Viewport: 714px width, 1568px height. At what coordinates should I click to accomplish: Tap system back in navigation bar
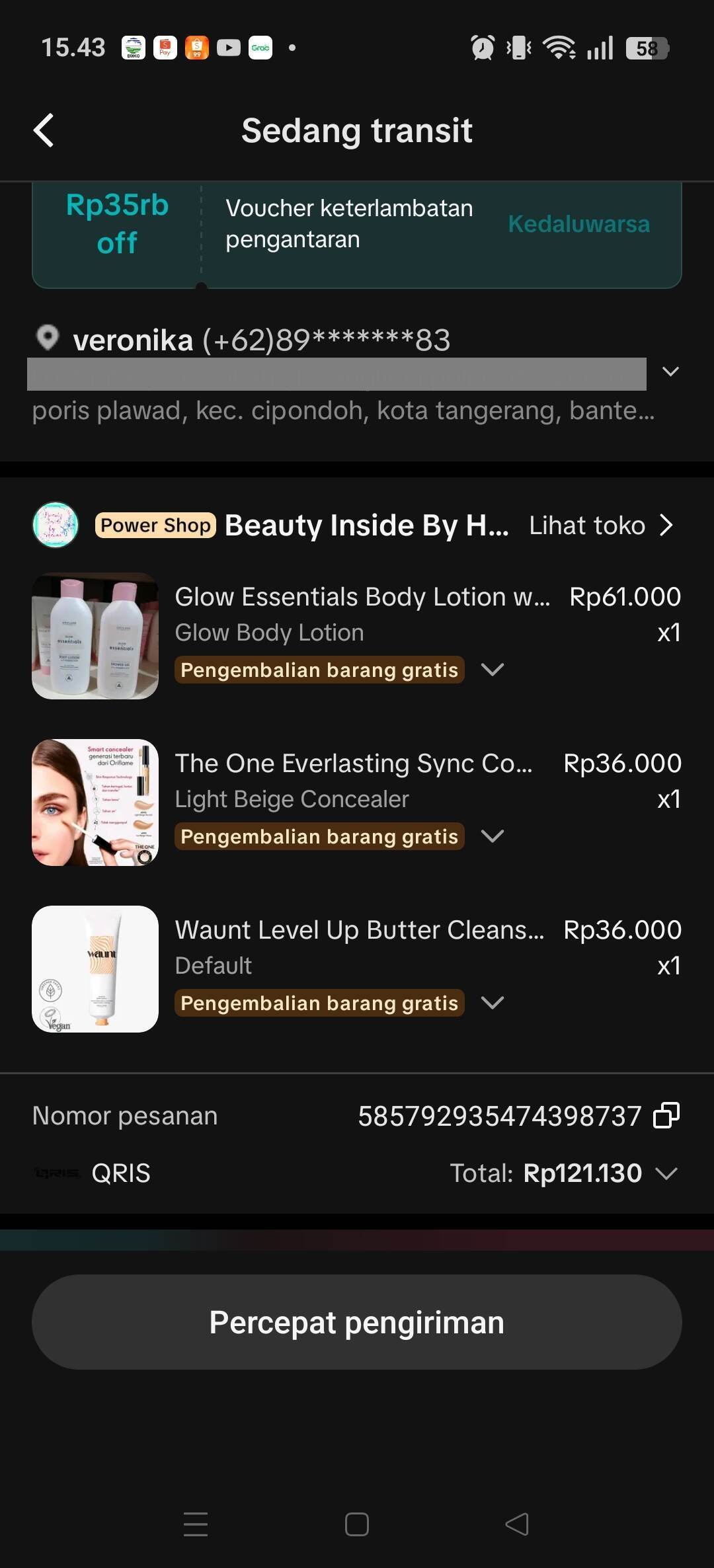(517, 1524)
